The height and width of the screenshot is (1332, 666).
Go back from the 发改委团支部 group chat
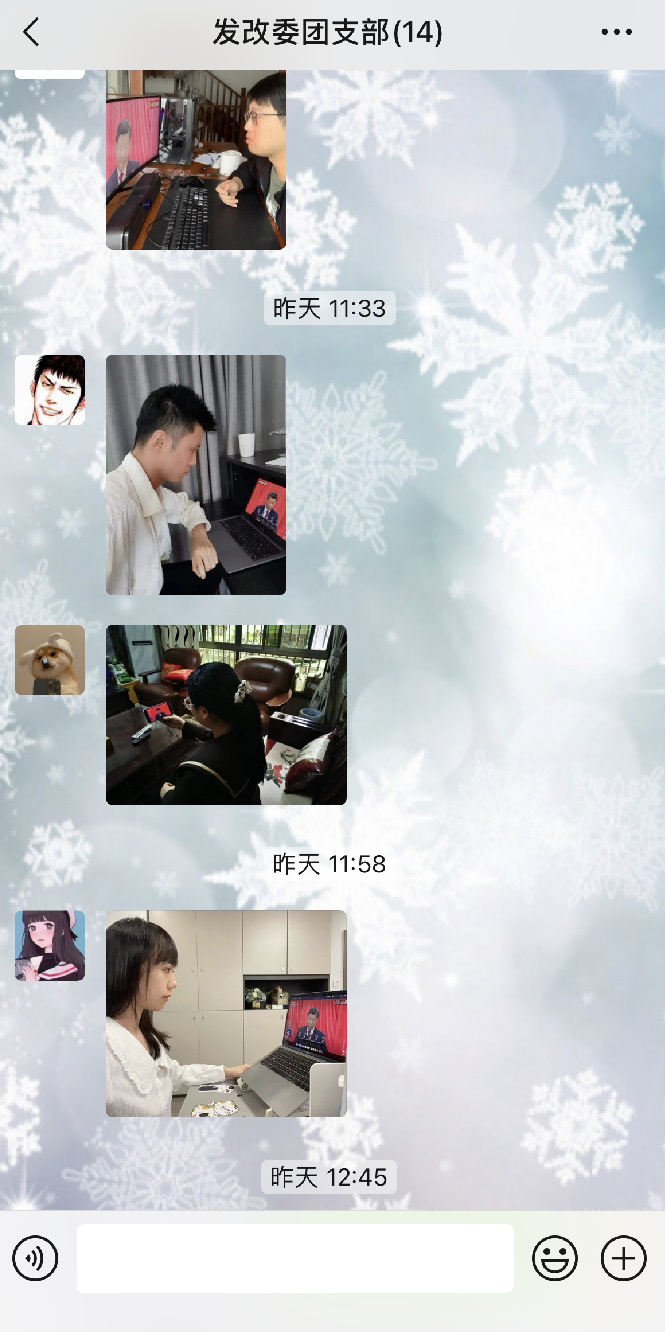(x=32, y=33)
